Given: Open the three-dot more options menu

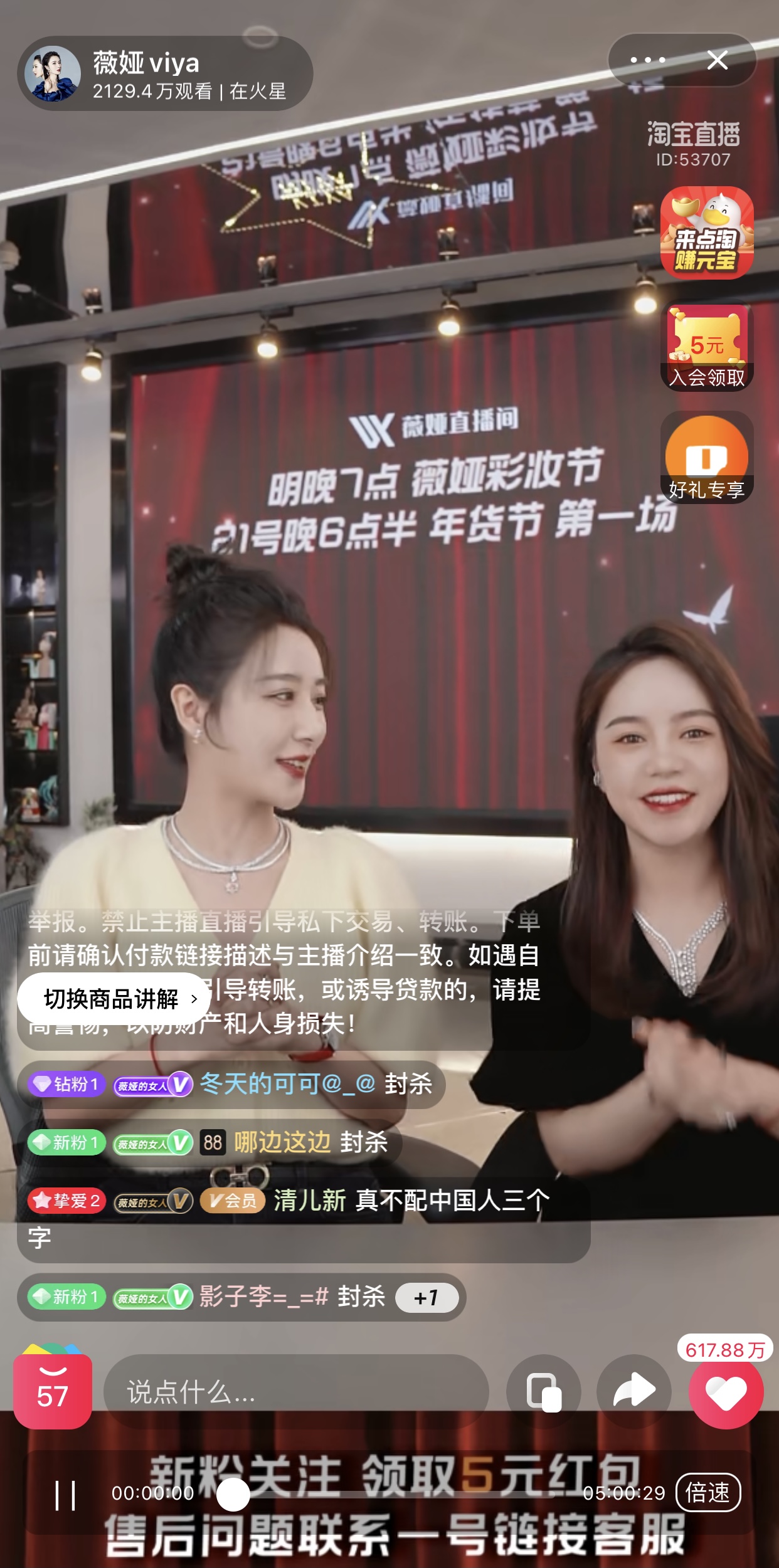Looking at the screenshot, I should pyautogui.click(x=647, y=60).
